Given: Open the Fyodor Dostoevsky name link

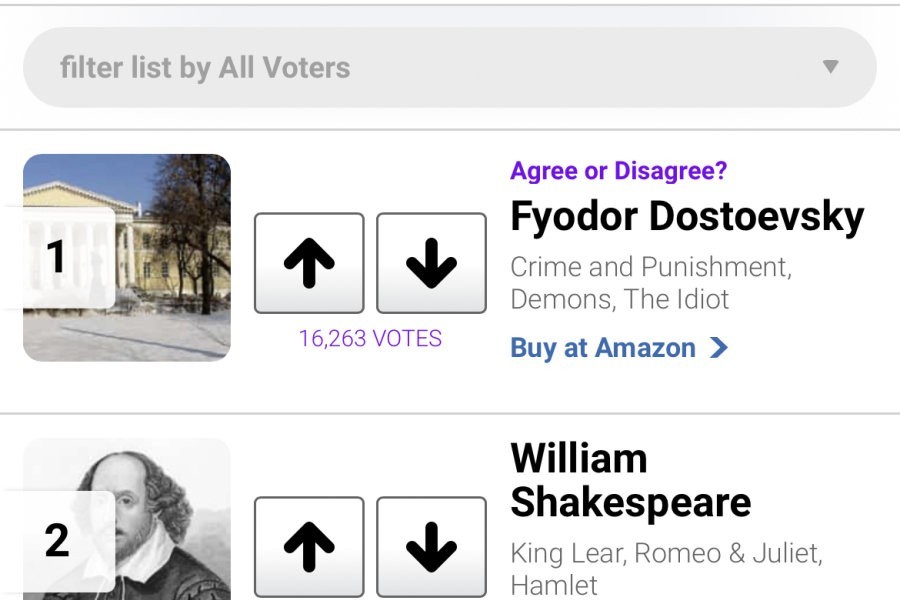Looking at the screenshot, I should point(686,216).
